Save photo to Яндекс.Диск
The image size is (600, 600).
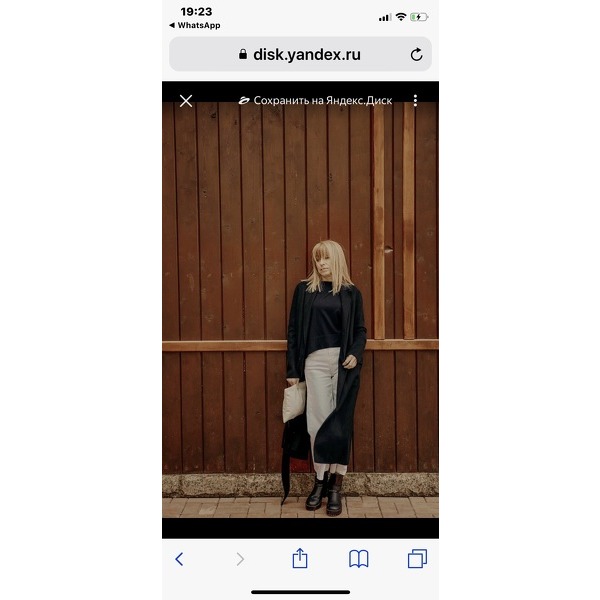click(315, 101)
